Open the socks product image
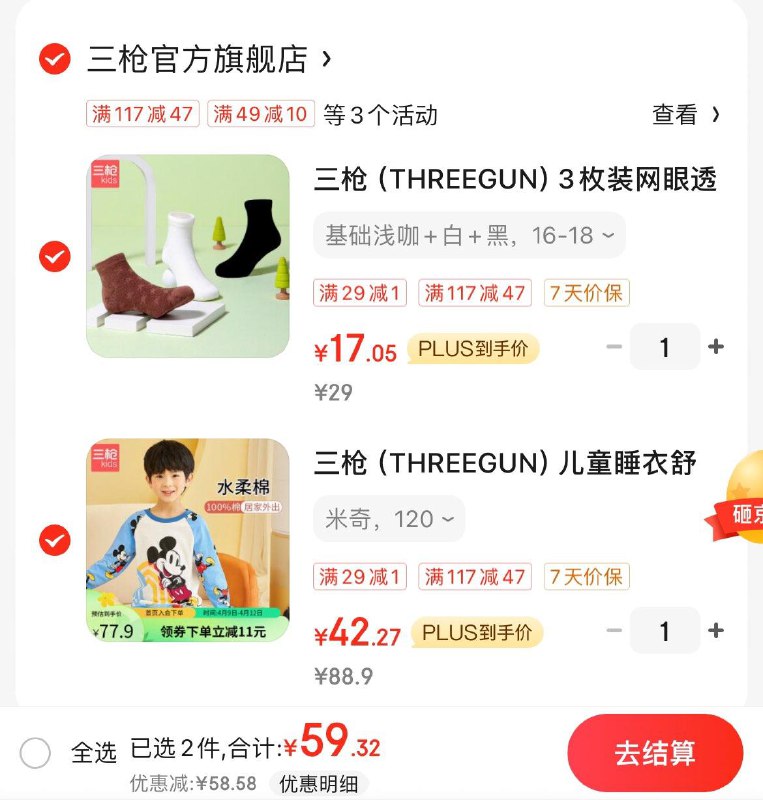763x800 pixels. coord(187,256)
